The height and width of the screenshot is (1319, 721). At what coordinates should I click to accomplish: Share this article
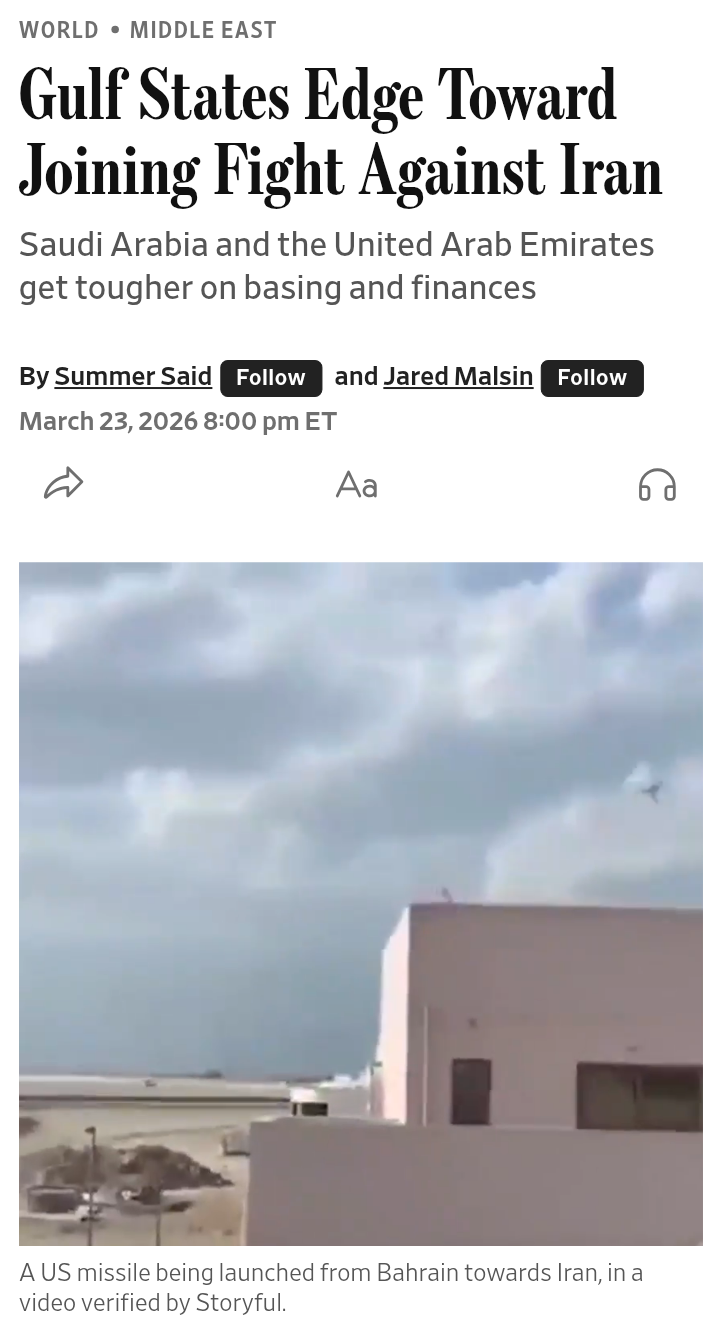pos(63,484)
